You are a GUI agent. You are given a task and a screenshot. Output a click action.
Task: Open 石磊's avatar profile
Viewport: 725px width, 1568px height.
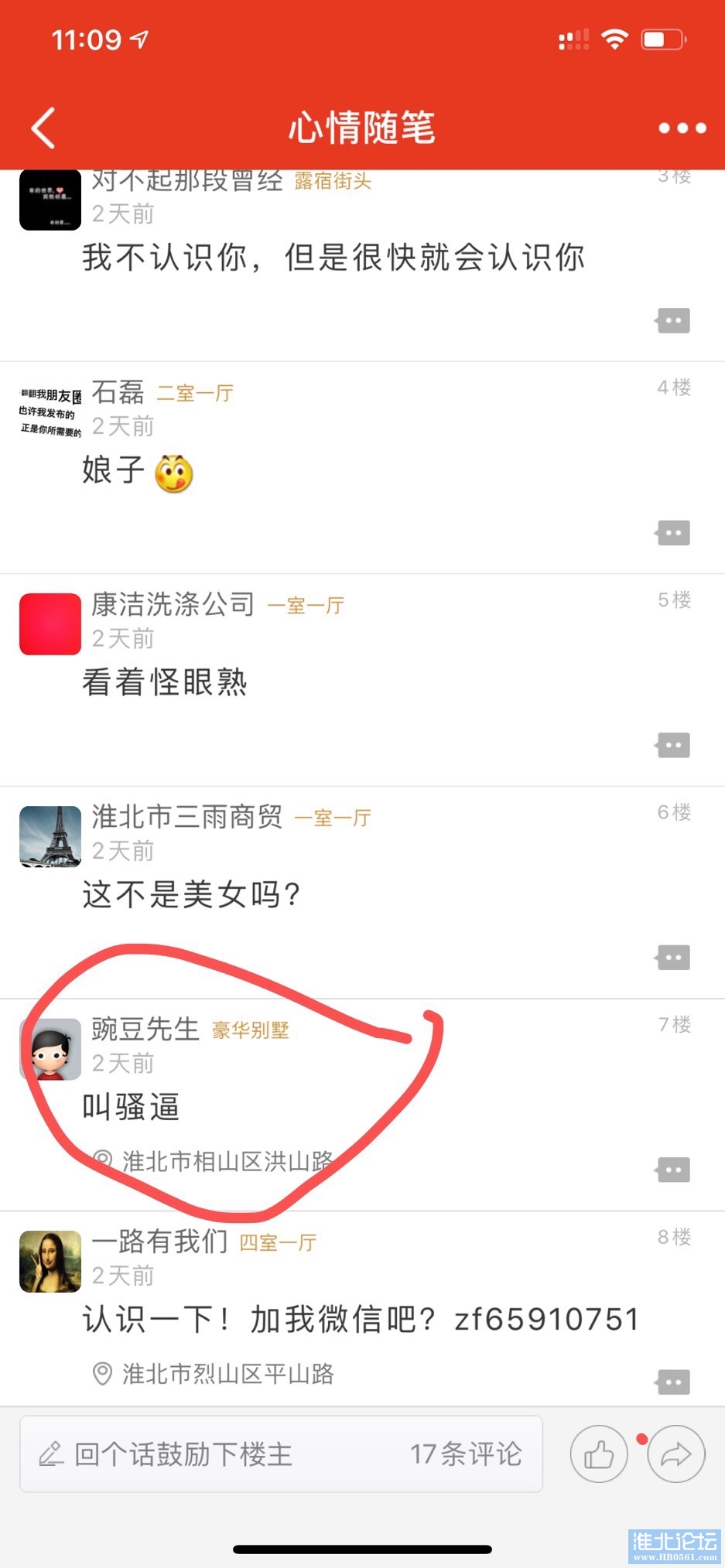[x=50, y=412]
